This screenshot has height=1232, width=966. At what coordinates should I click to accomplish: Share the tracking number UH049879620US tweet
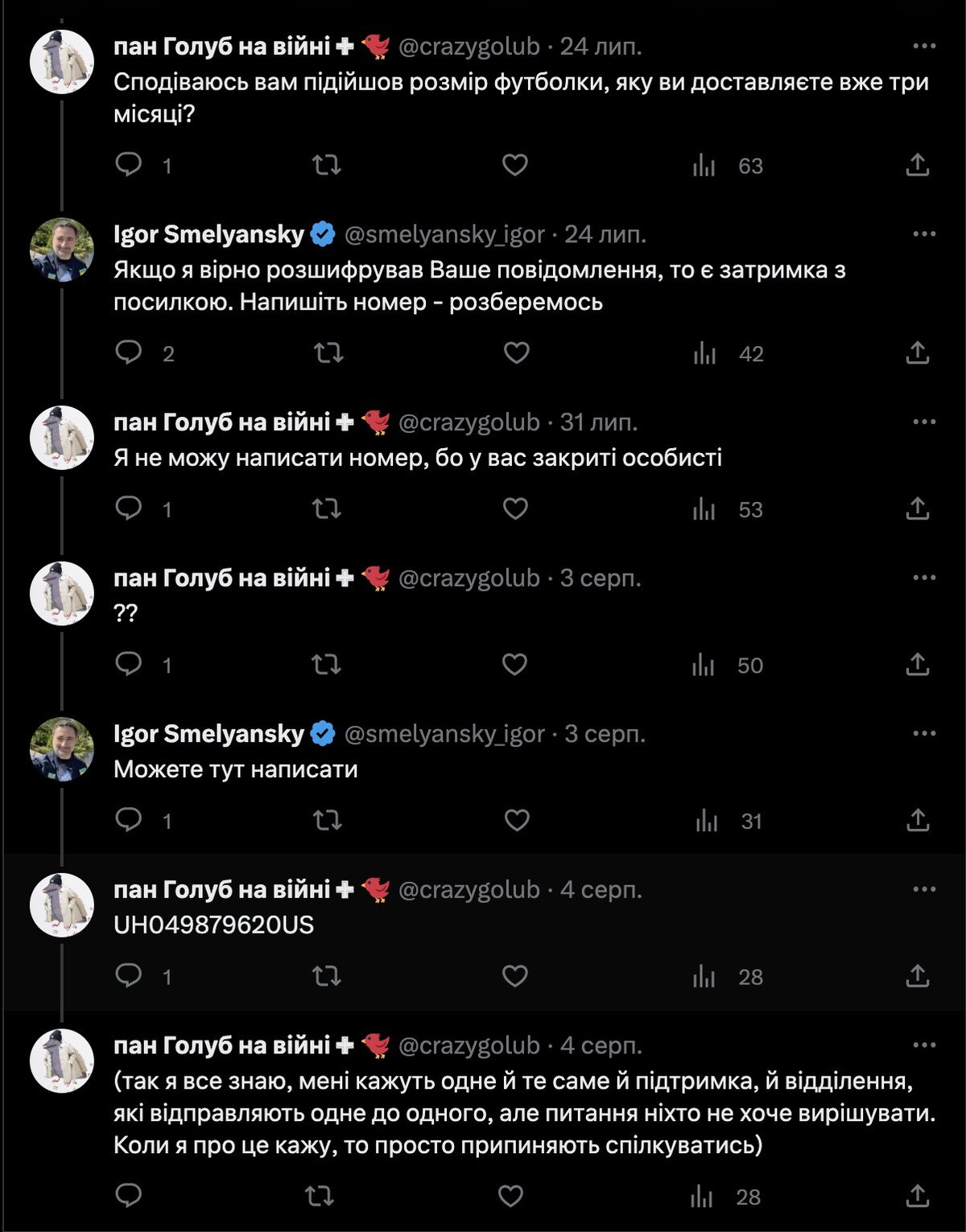(917, 976)
